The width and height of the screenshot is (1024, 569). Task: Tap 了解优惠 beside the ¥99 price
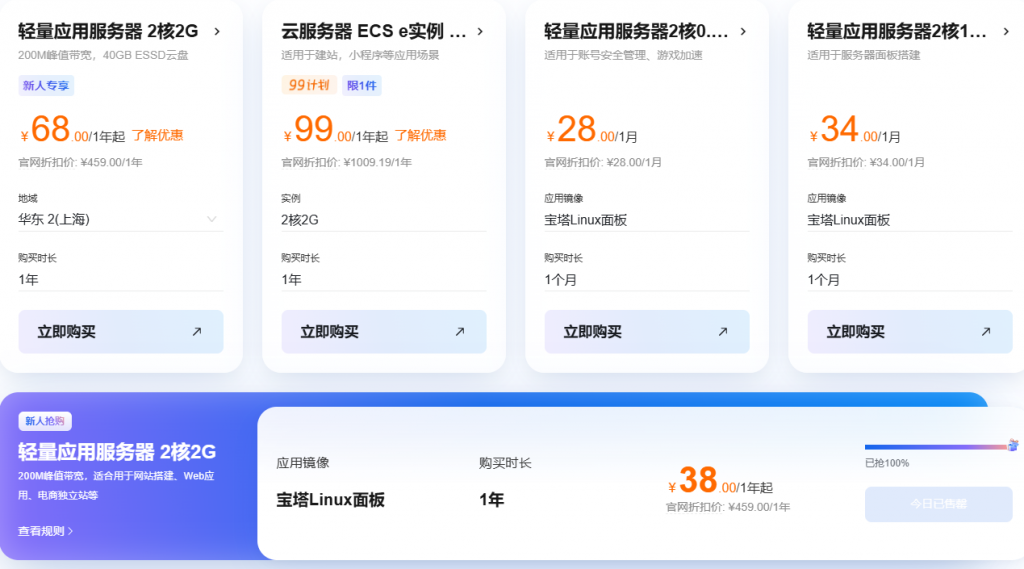421,135
